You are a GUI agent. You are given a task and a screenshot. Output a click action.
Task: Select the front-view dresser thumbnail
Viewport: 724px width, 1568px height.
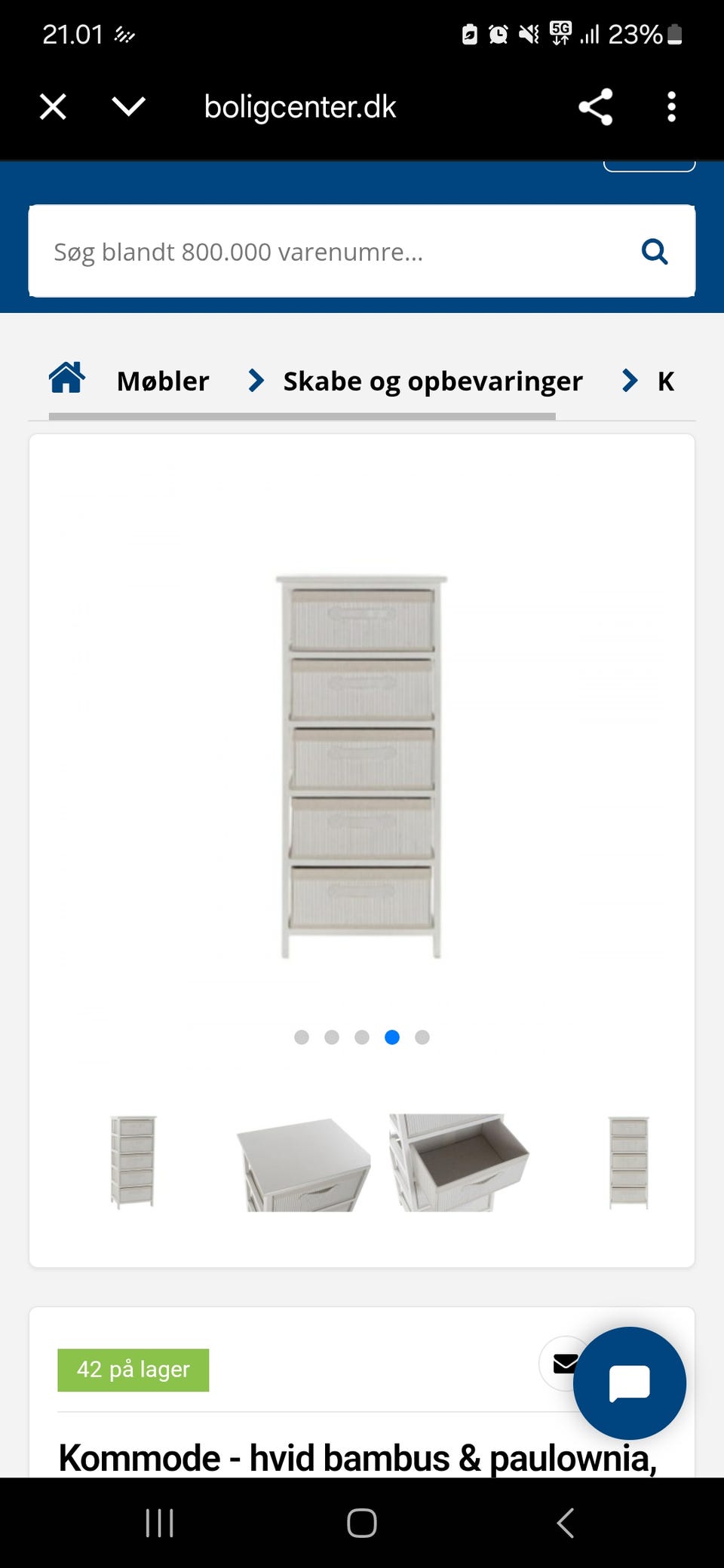tap(628, 1162)
